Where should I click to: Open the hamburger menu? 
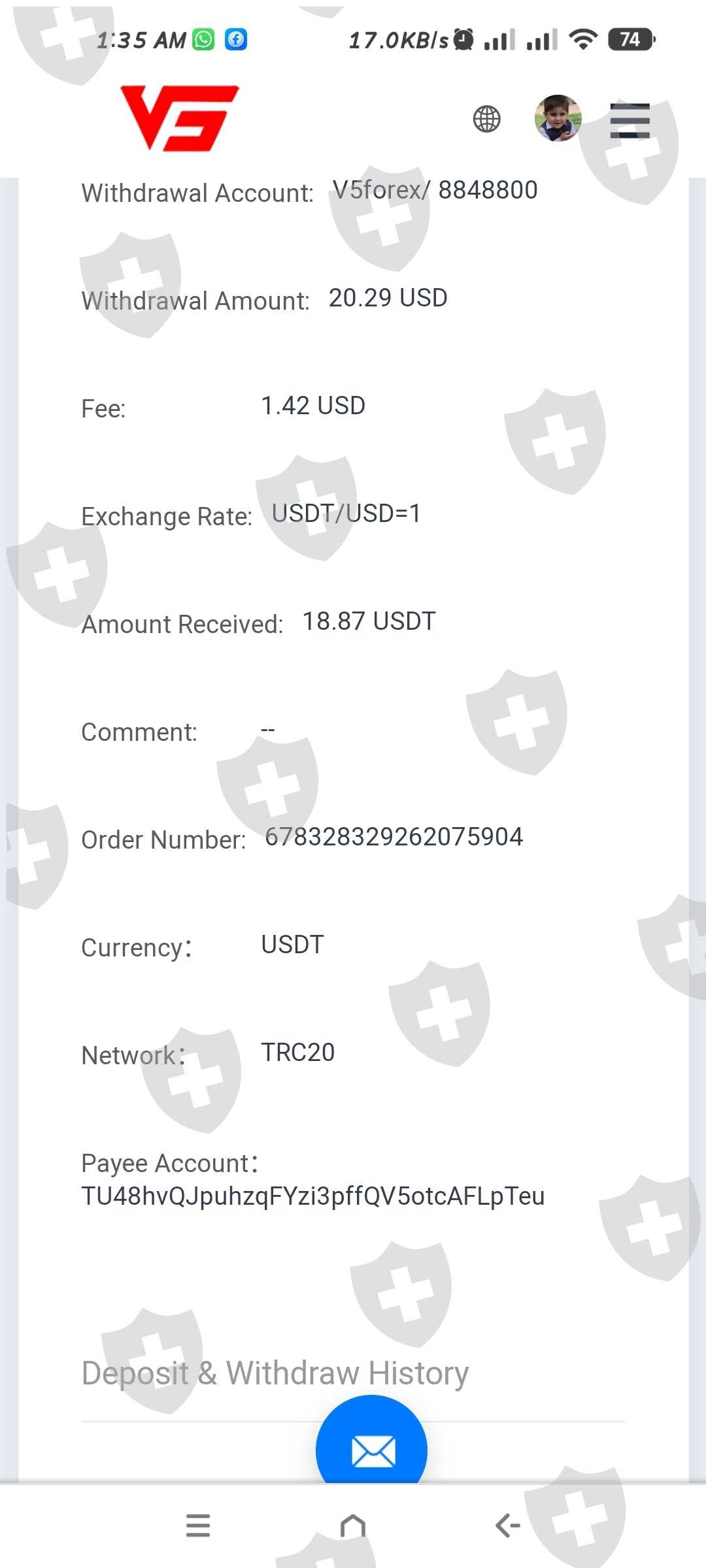pos(630,121)
